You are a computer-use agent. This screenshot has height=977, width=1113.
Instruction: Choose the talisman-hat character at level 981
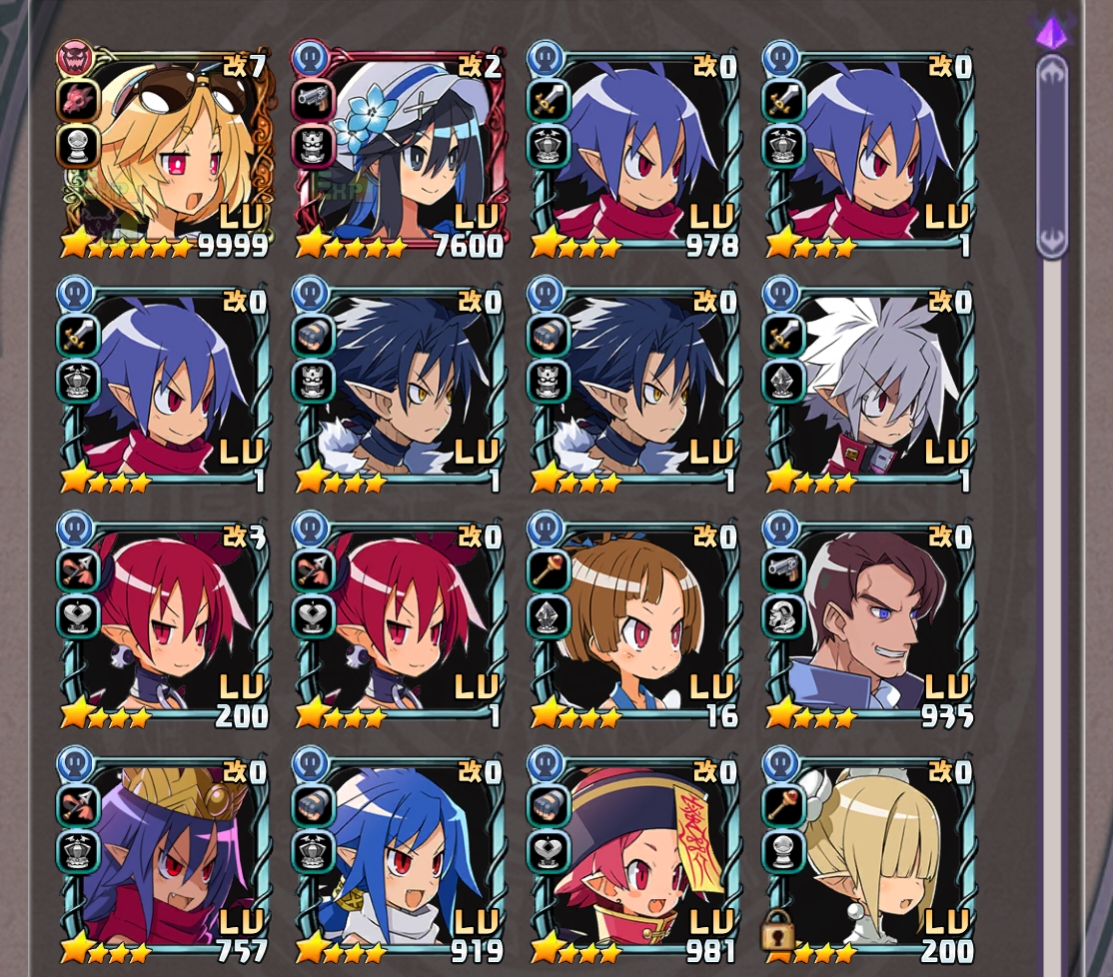(635, 855)
